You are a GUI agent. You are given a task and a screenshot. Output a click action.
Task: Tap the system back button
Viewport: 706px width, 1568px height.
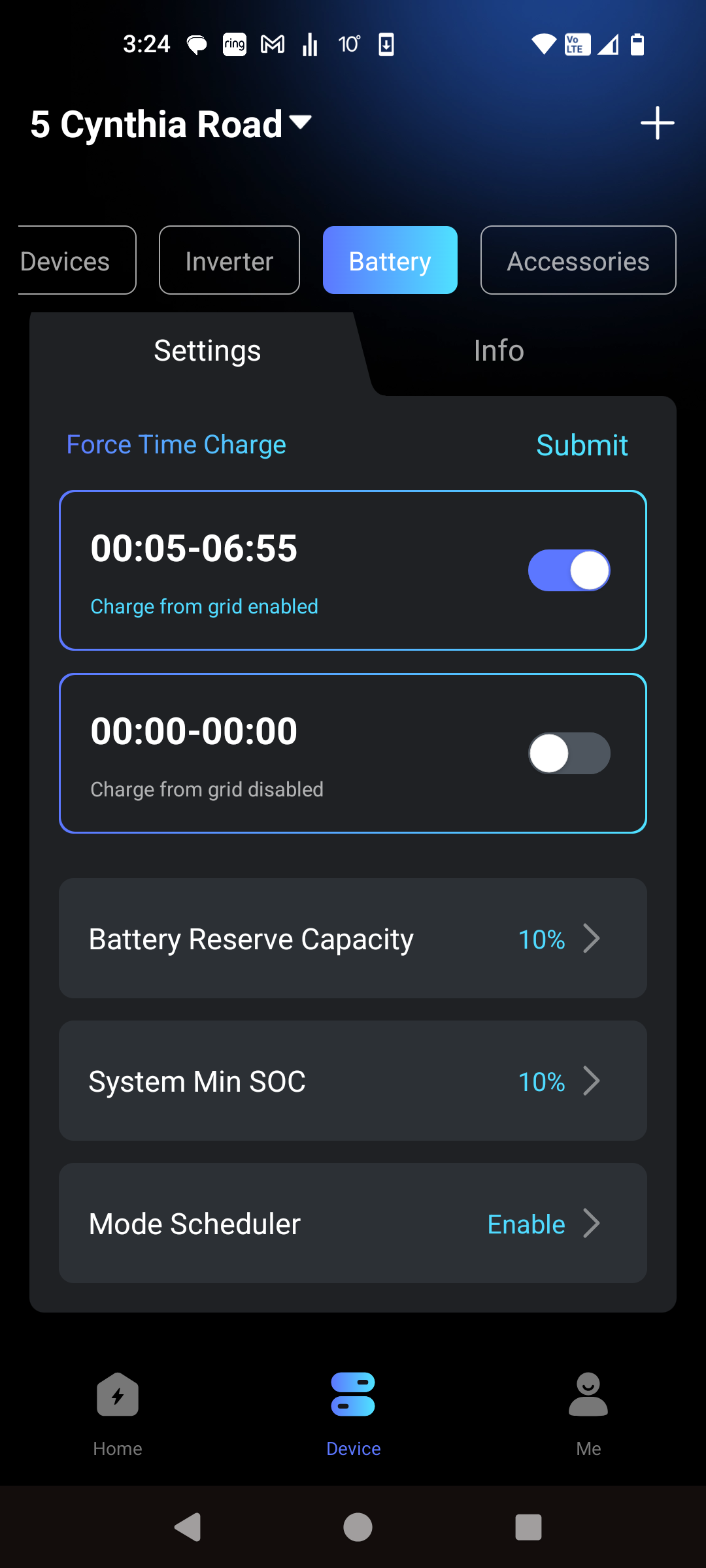tap(188, 1527)
